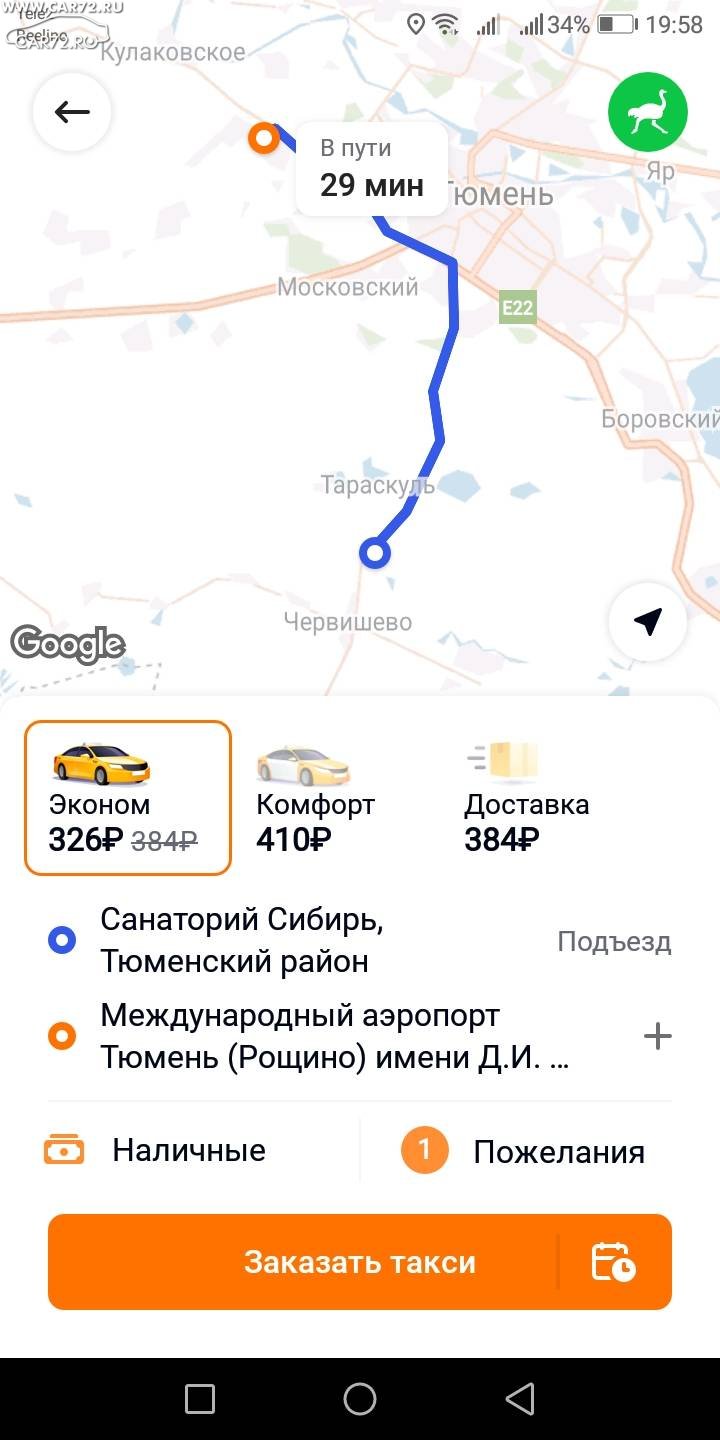This screenshot has width=720, height=1440.
Task: Tap Заказать такси to order
Action: tap(302, 1262)
